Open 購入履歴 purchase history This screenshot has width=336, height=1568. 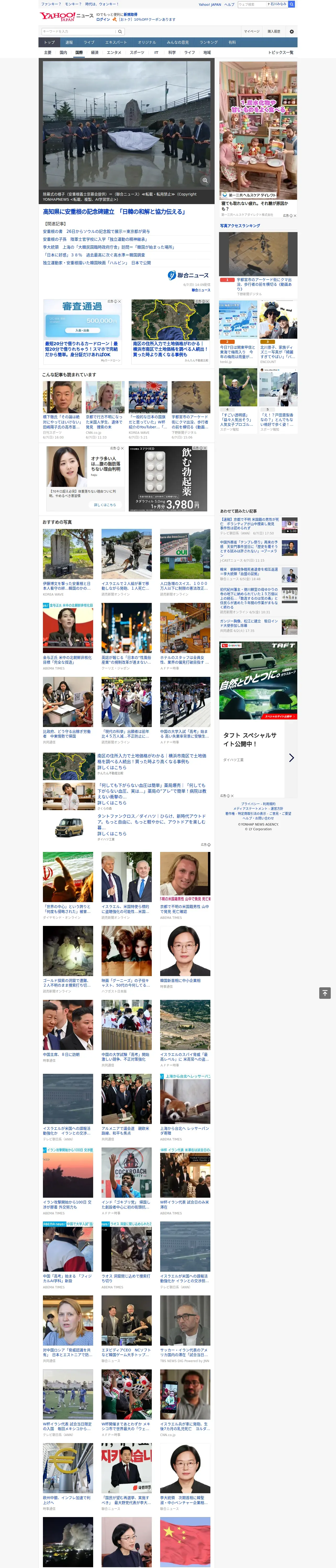pos(274,31)
